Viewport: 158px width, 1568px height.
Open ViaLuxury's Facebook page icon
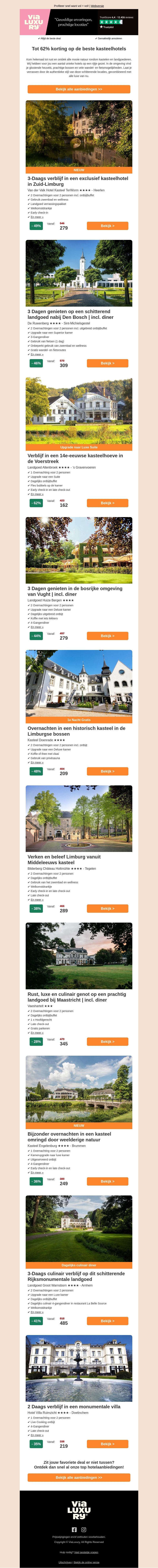point(74,1530)
